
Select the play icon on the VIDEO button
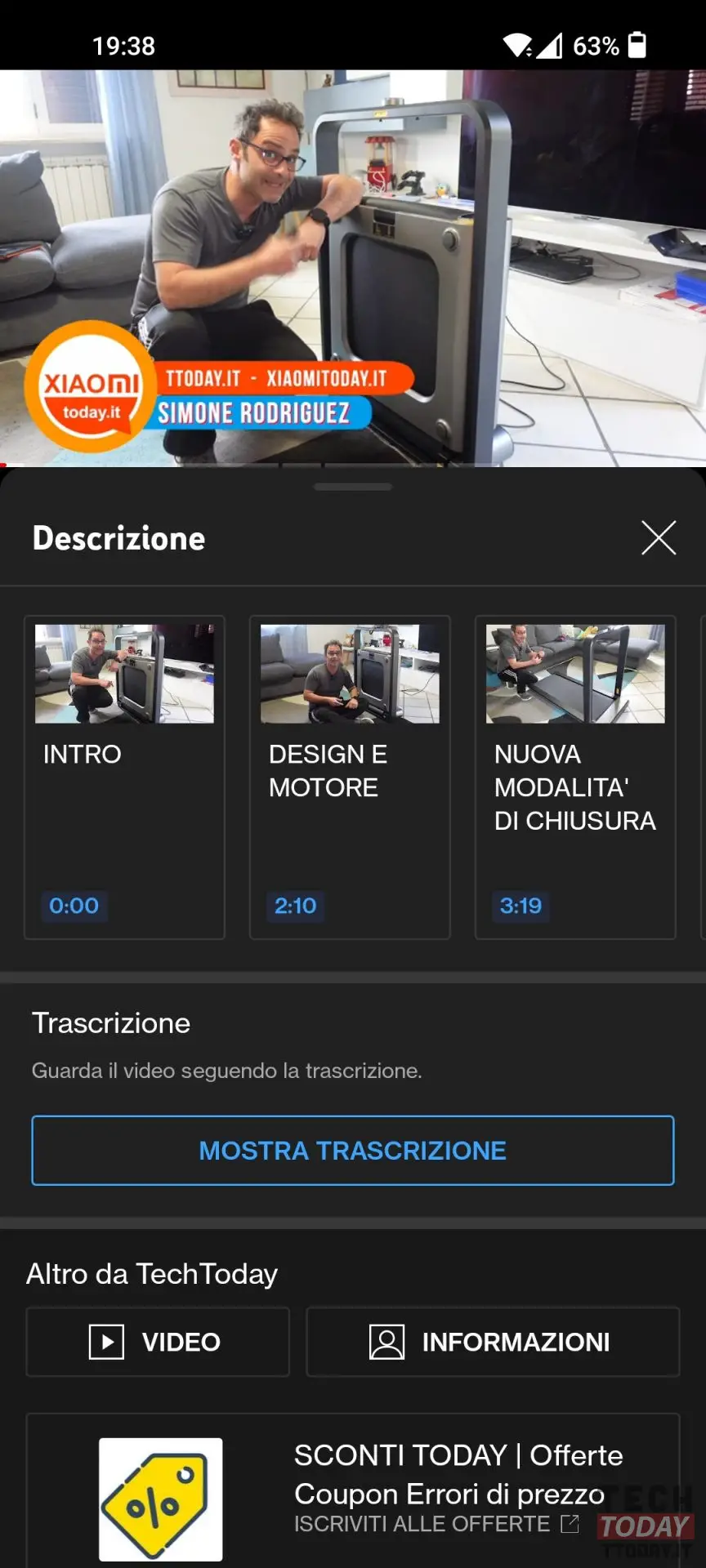(105, 1342)
